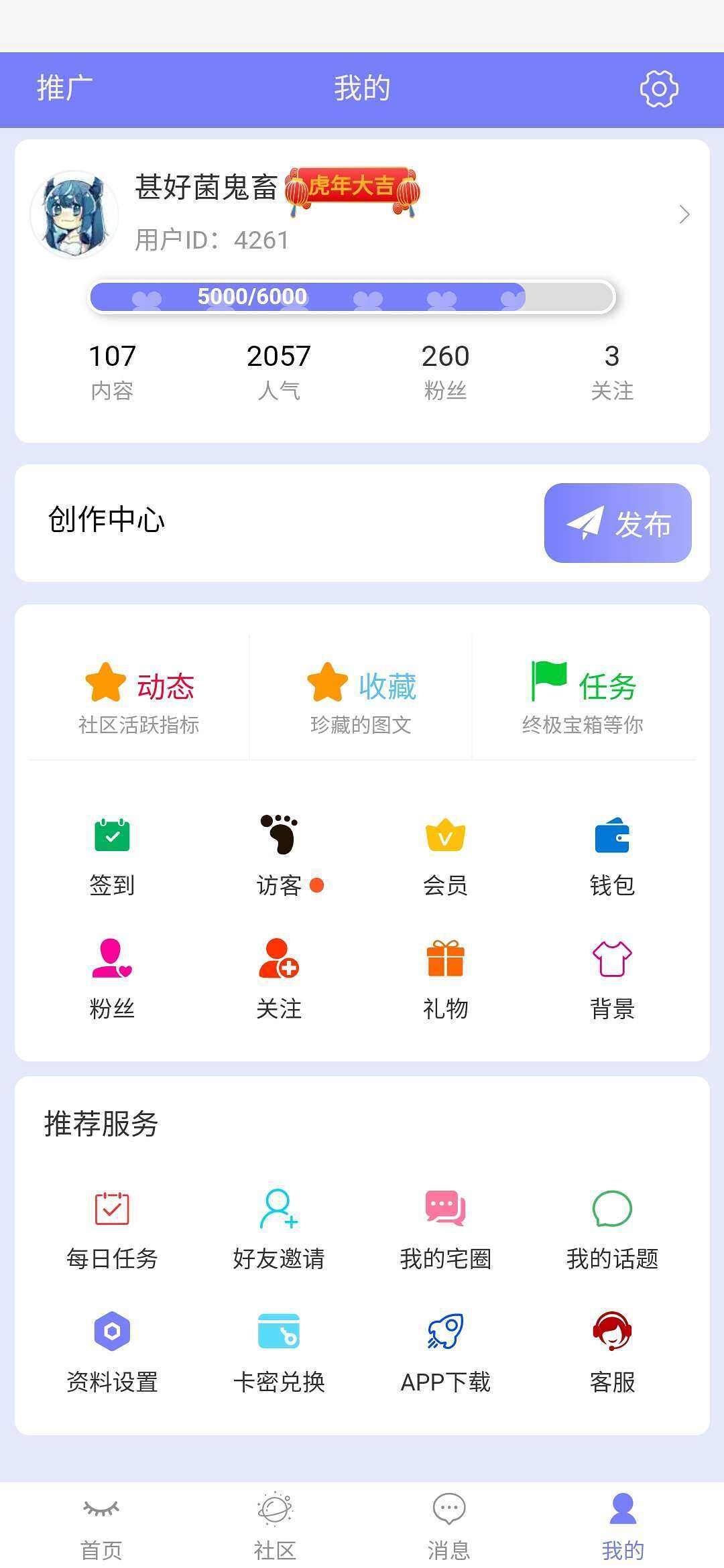Tap 推广 in the top bar
Image resolution: width=724 pixels, height=1568 pixels.
[x=64, y=88]
